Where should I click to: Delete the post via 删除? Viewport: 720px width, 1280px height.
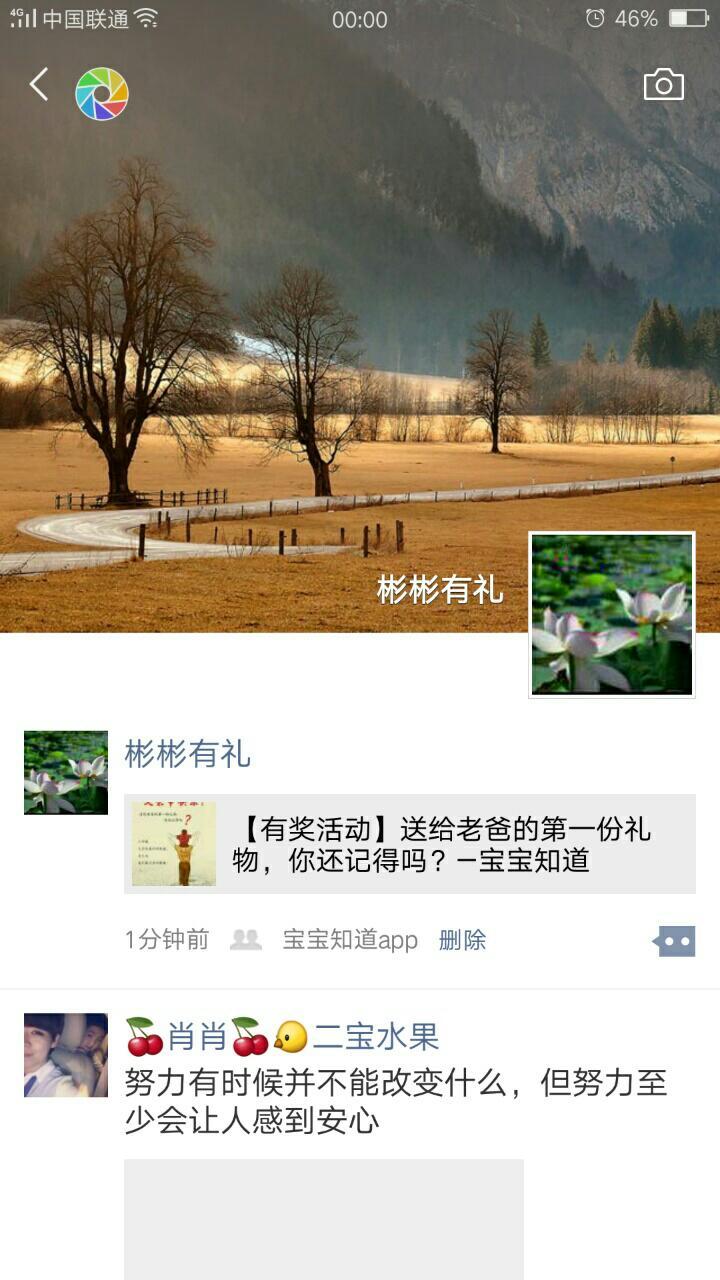[462, 940]
